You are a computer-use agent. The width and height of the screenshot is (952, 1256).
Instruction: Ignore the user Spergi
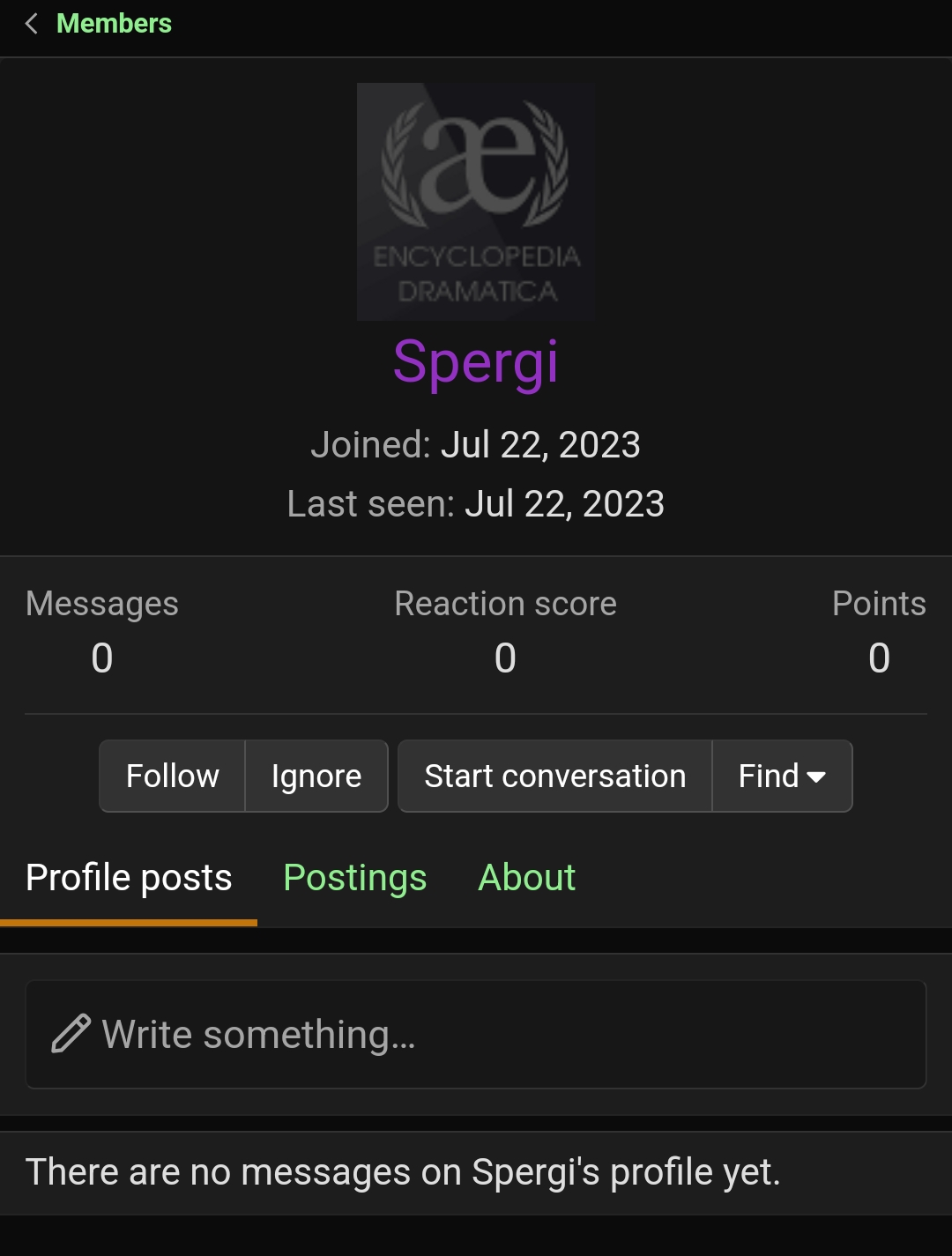tap(316, 777)
